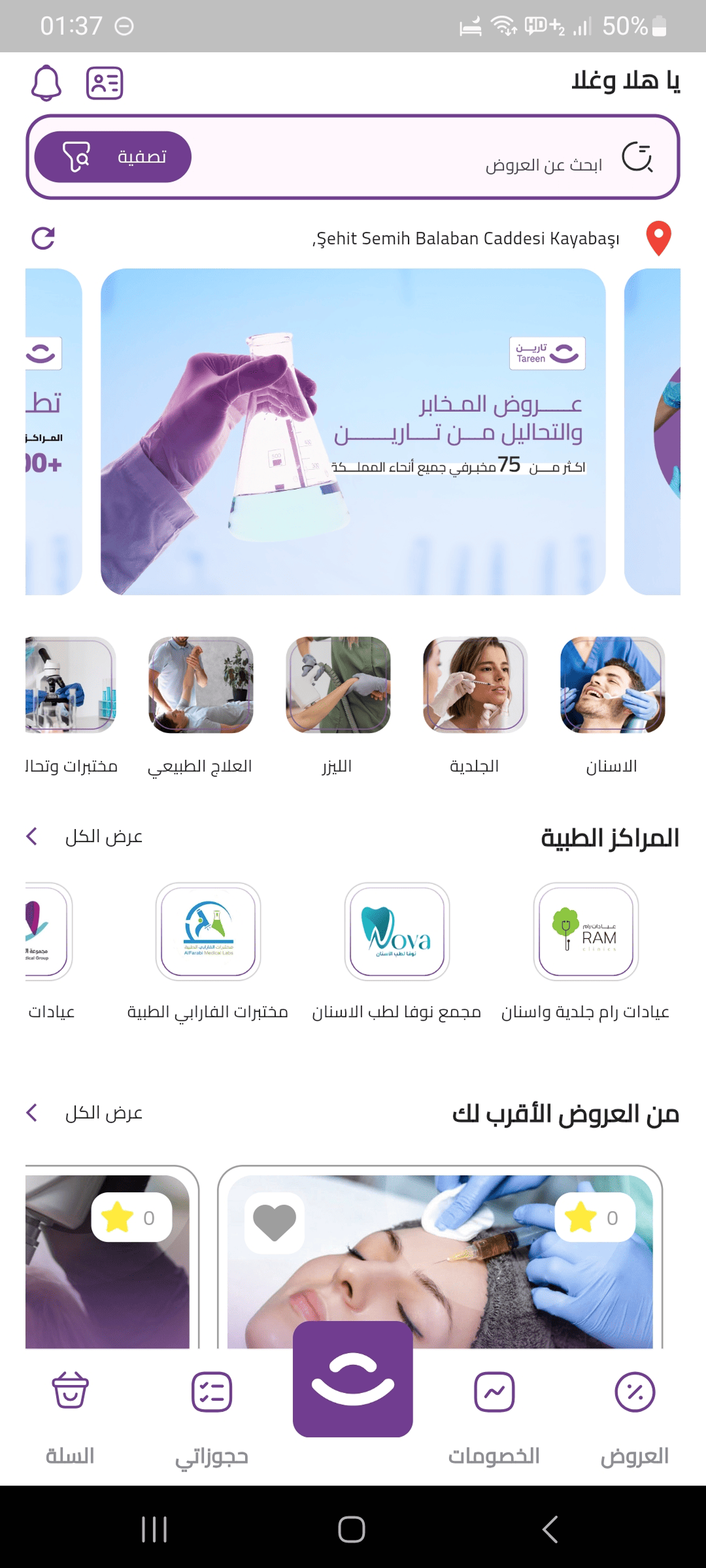Viewport: 706px width, 1568px height.
Task: Refresh the current location
Action: pyautogui.click(x=43, y=238)
